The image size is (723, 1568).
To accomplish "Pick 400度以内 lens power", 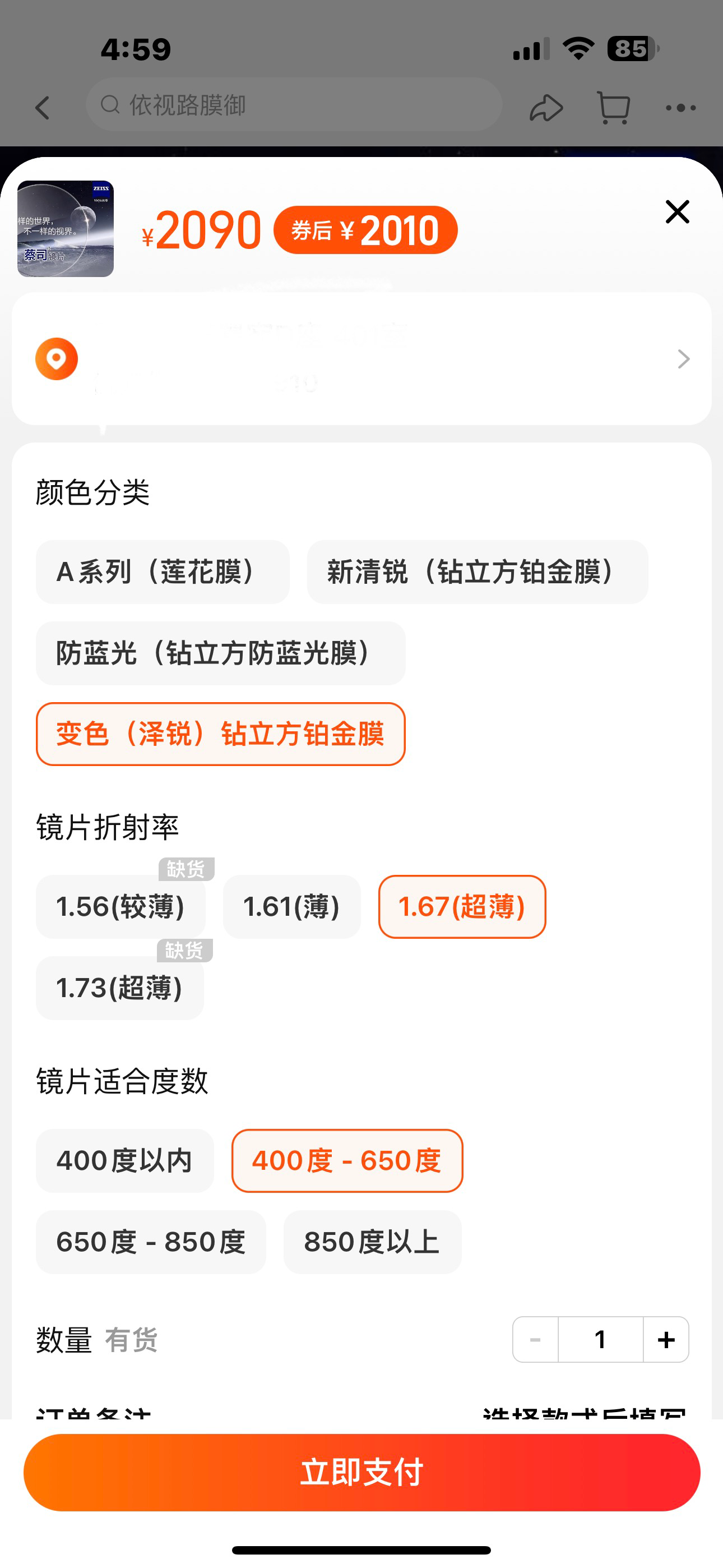I will pos(125,1160).
